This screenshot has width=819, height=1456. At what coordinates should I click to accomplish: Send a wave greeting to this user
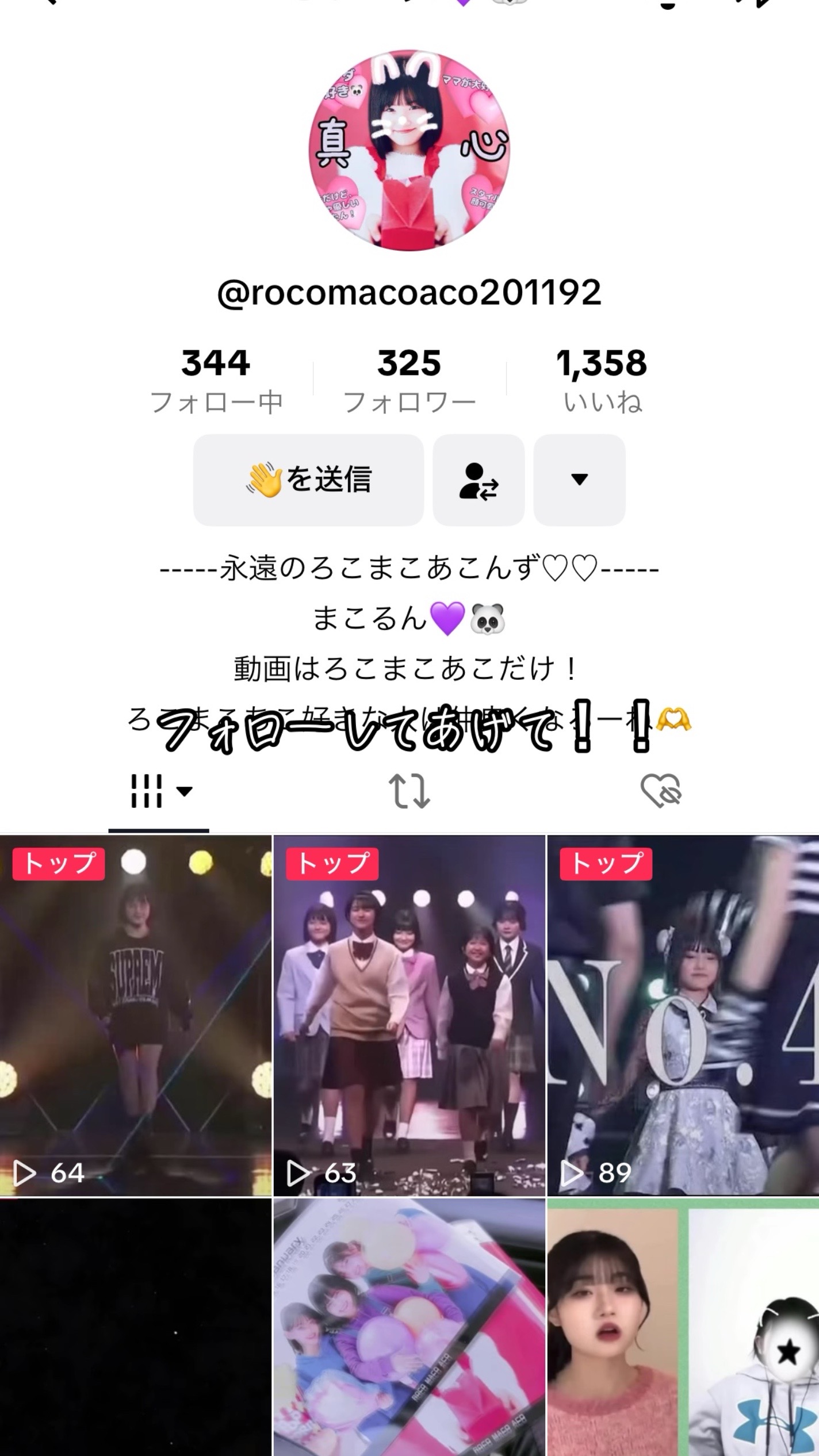(308, 480)
